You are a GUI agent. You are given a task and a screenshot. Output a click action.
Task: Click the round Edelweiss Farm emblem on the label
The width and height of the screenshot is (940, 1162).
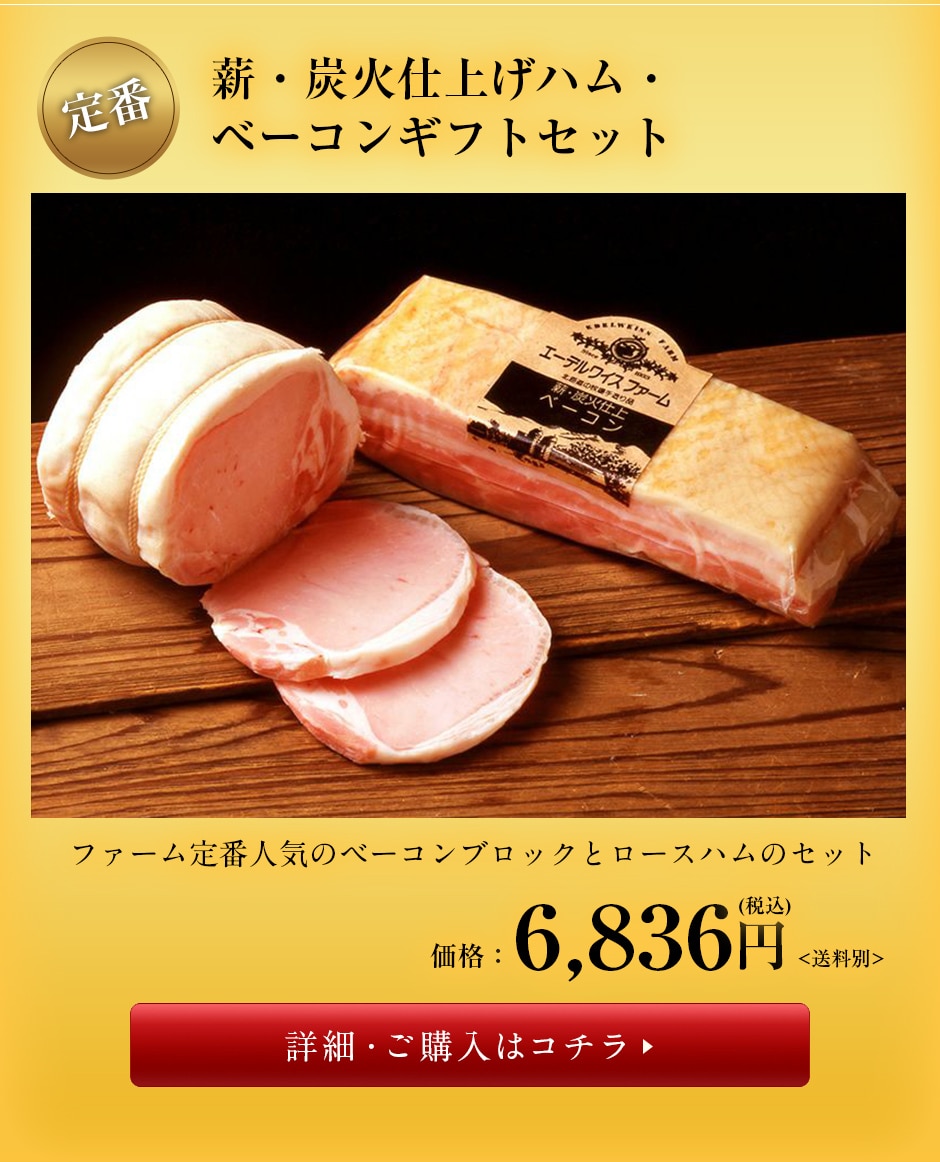point(632,349)
